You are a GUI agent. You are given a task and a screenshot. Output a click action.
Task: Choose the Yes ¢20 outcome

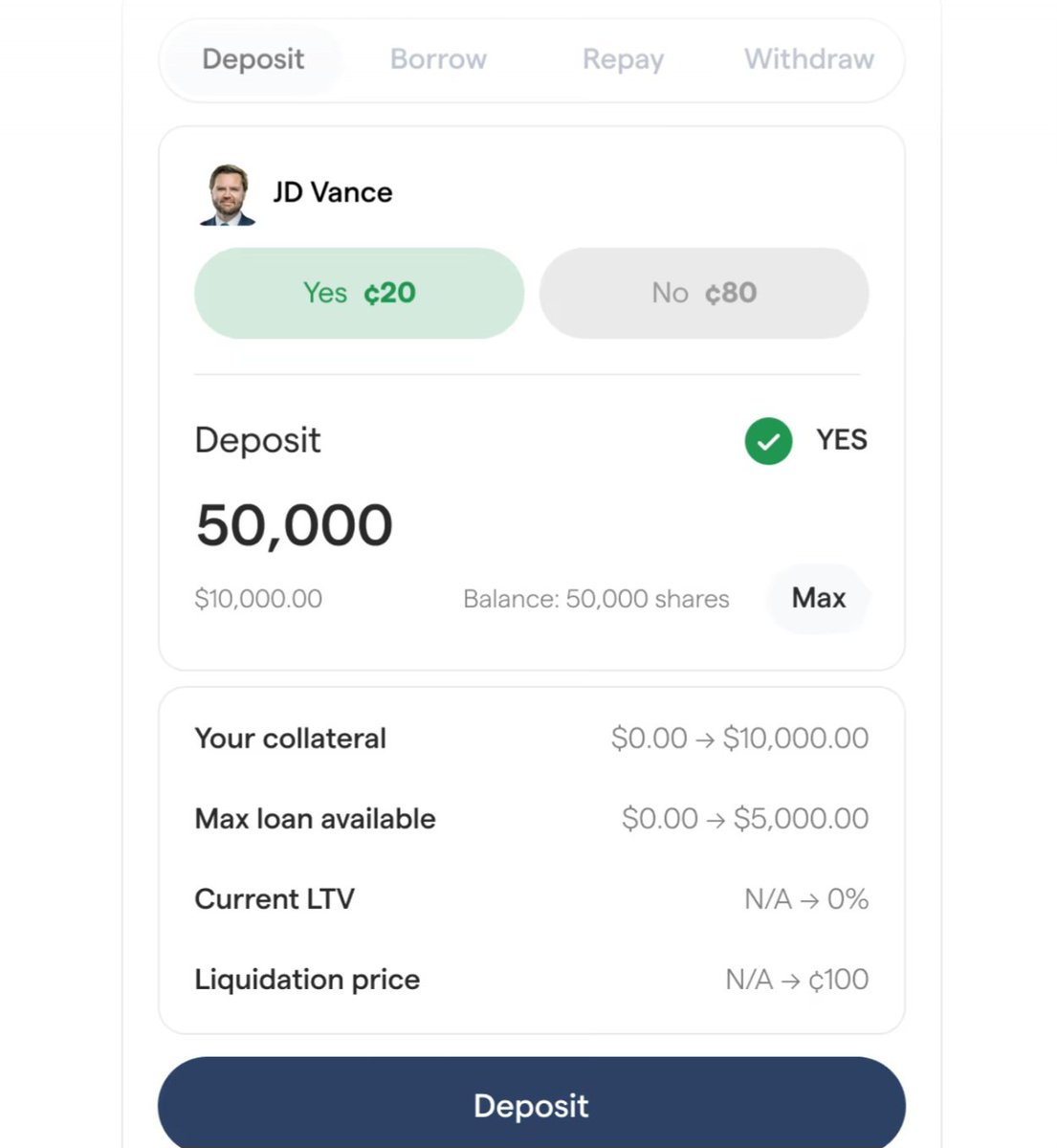359,293
